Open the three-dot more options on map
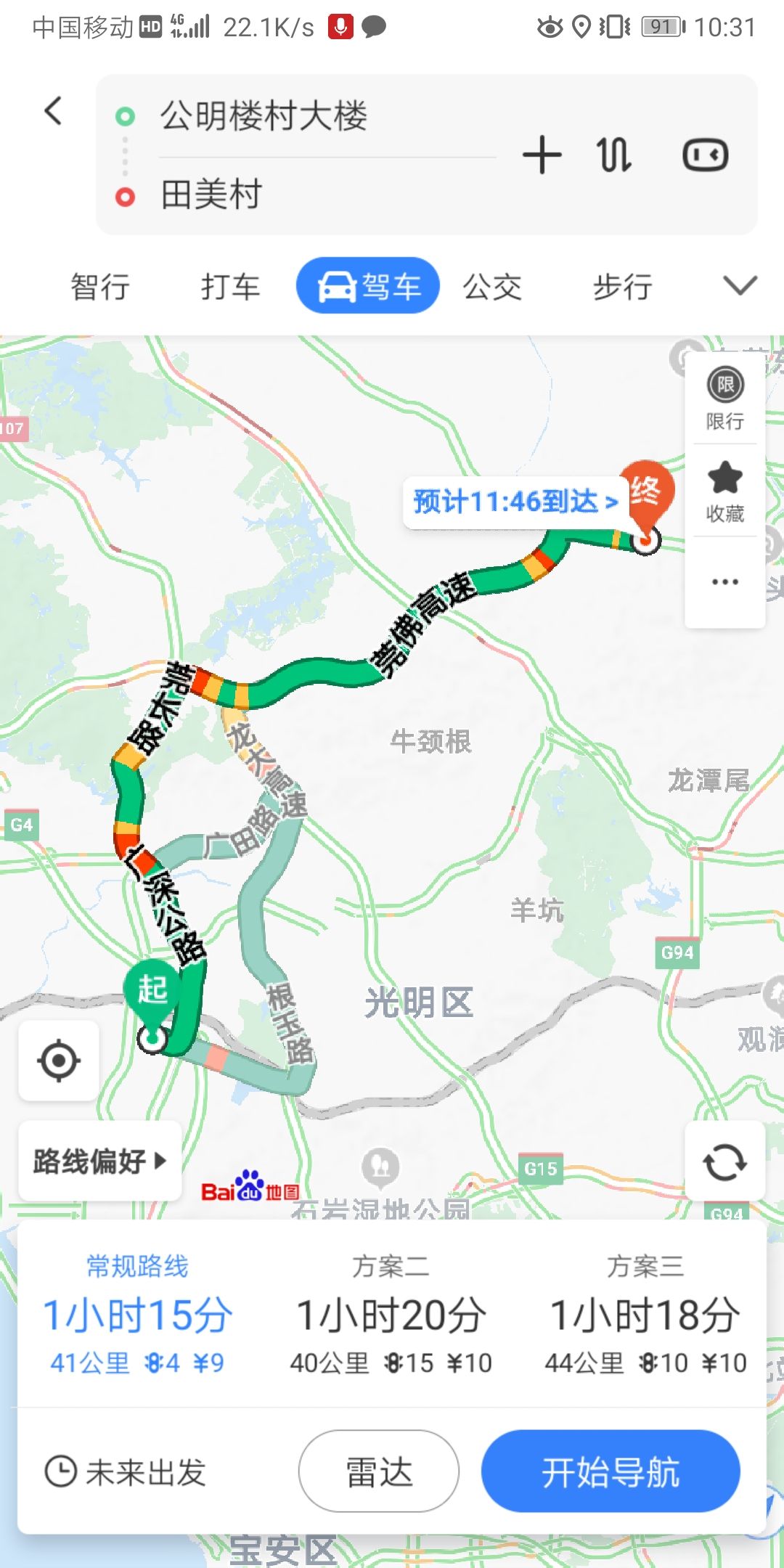This screenshot has width=784, height=1568. 724,581
